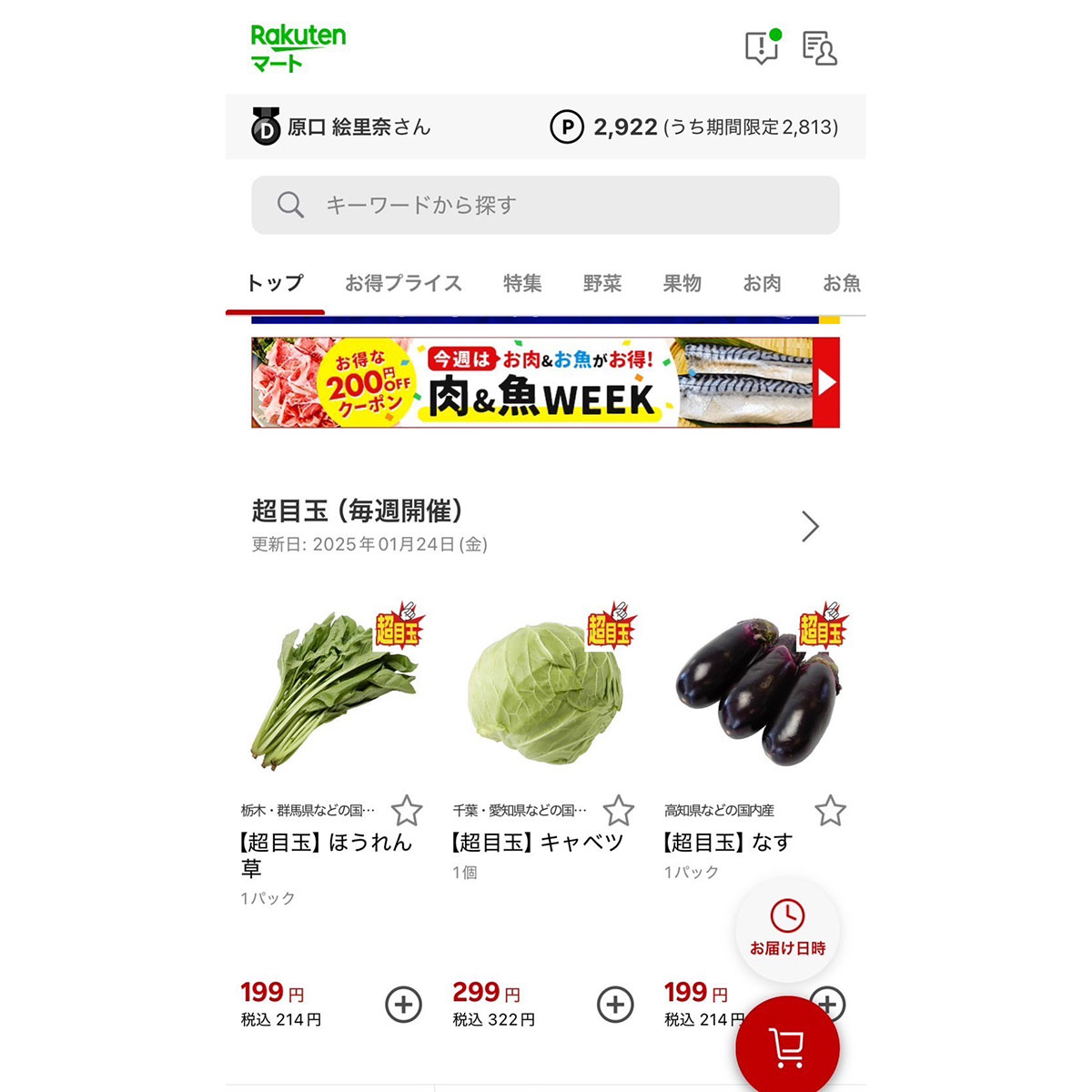Viewport: 1092px width, 1092px height.
Task: Open the notices icon with green dot
Action: coord(762,47)
